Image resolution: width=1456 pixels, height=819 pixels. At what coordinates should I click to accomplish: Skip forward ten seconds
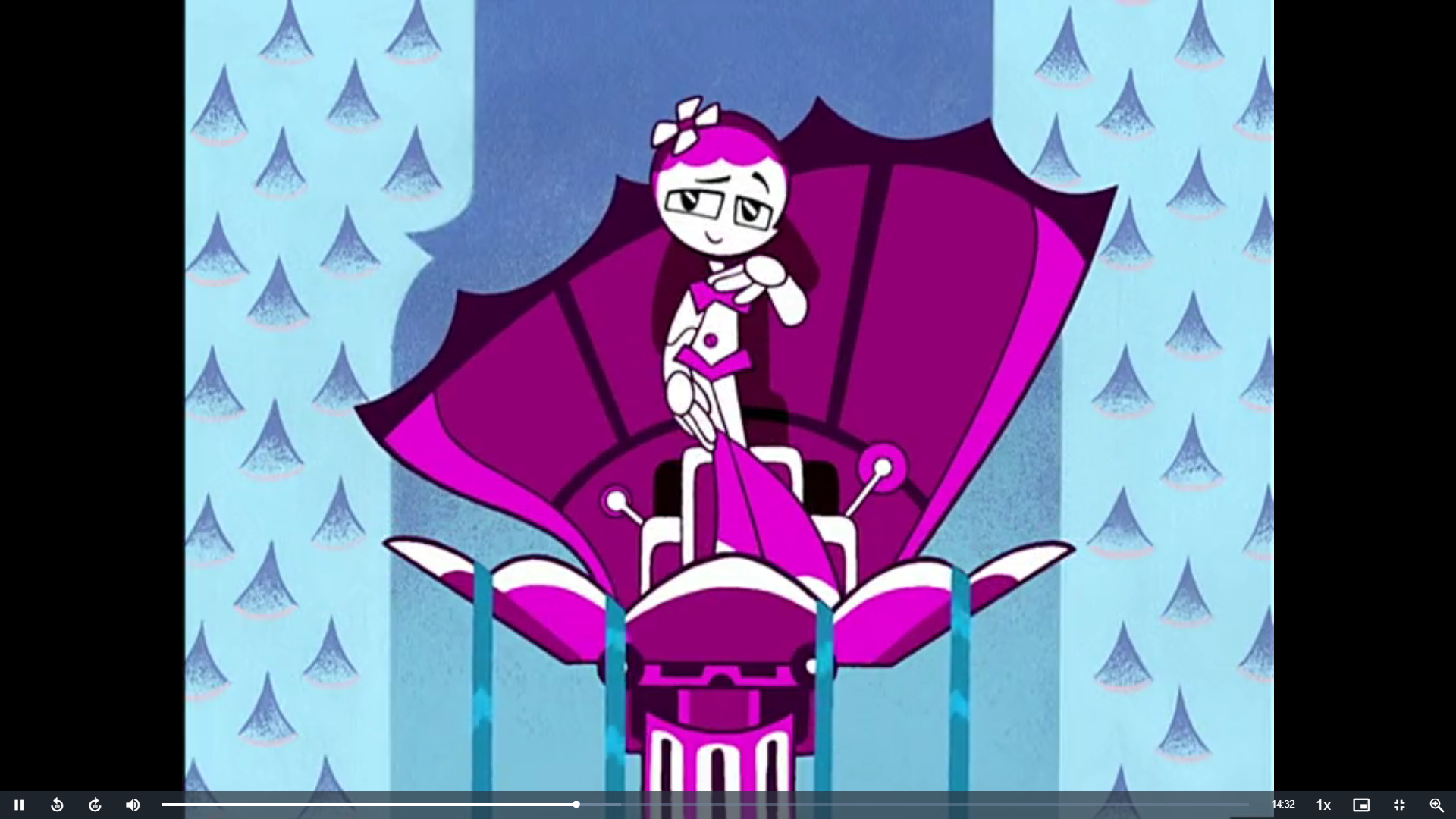(x=95, y=805)
